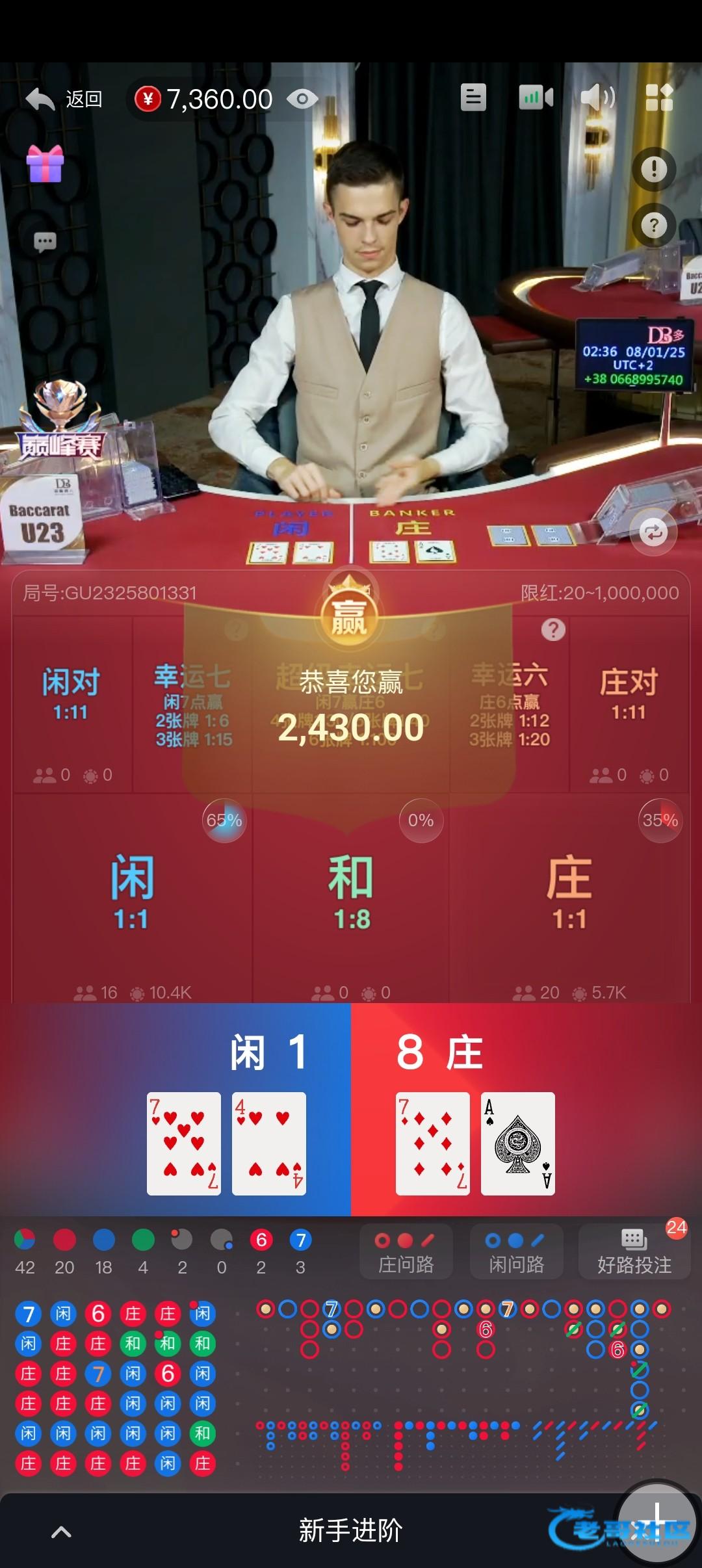Open the question mark help button
702x1568 pixels.
[x=654, y=226]
